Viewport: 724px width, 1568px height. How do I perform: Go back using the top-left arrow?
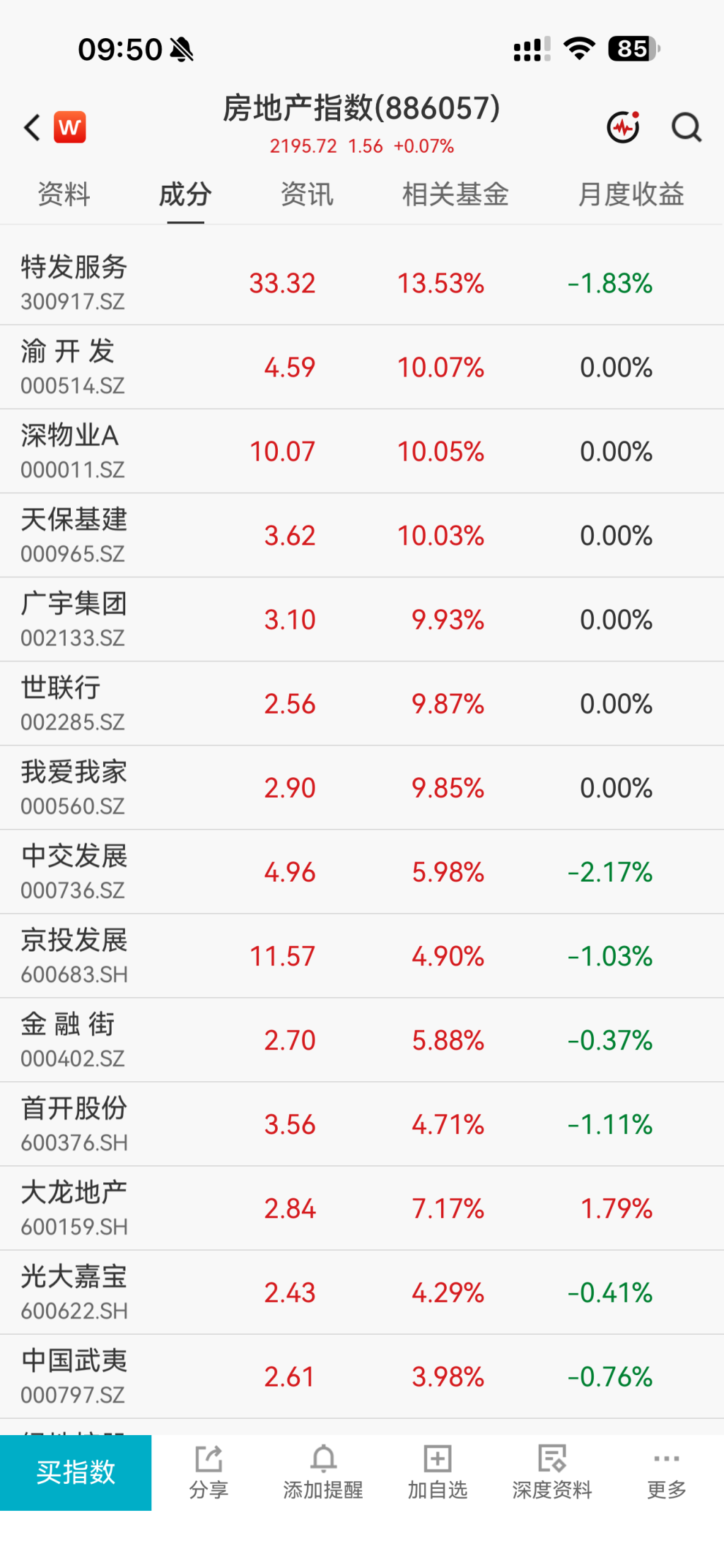pos(32,128)
